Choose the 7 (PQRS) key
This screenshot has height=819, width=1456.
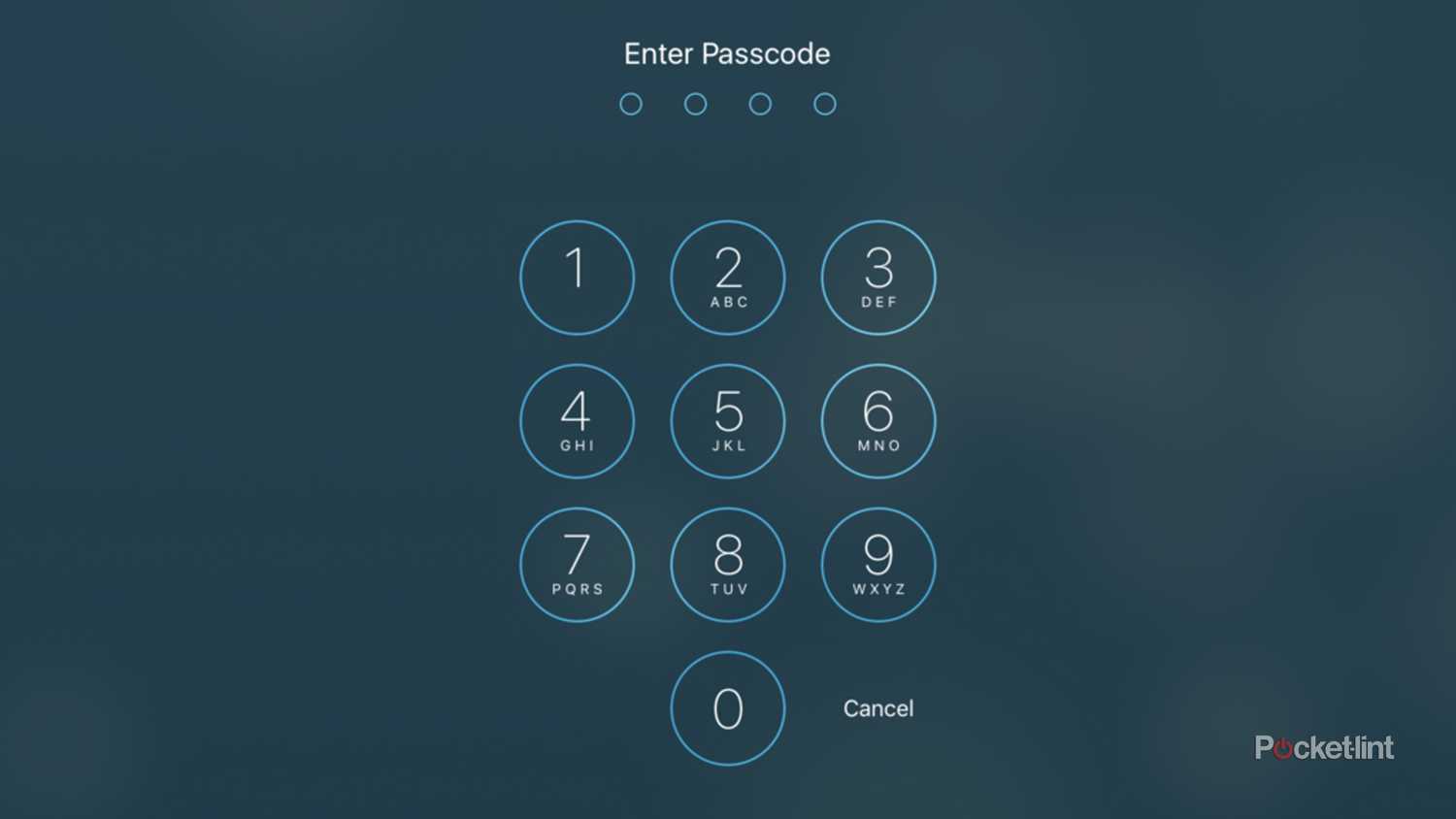[x=577, y=565]
